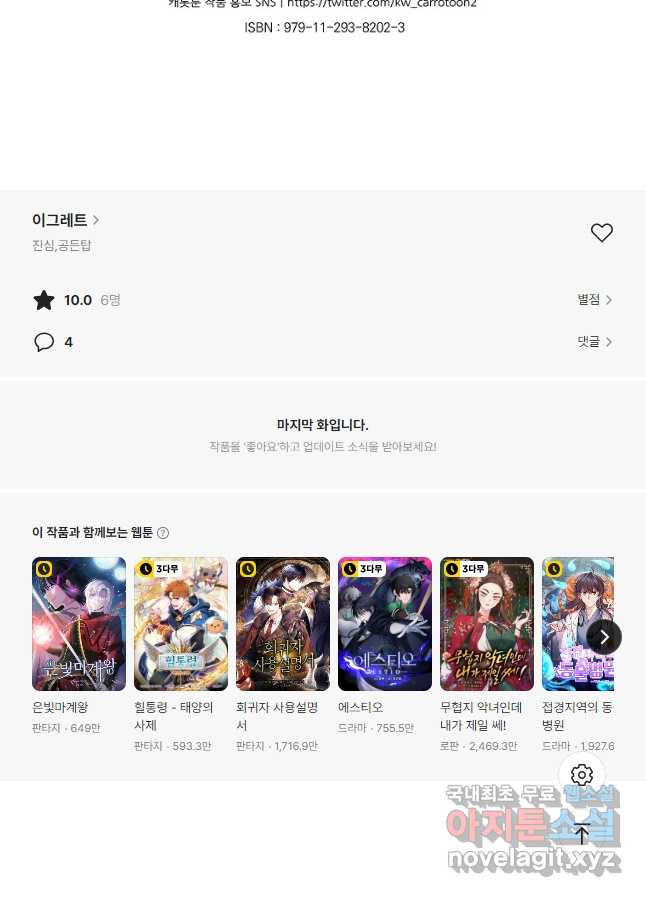This screenshot has width=646, height=897.
Task: Open the 별점 rating page
Action: (x=594, y=299)
